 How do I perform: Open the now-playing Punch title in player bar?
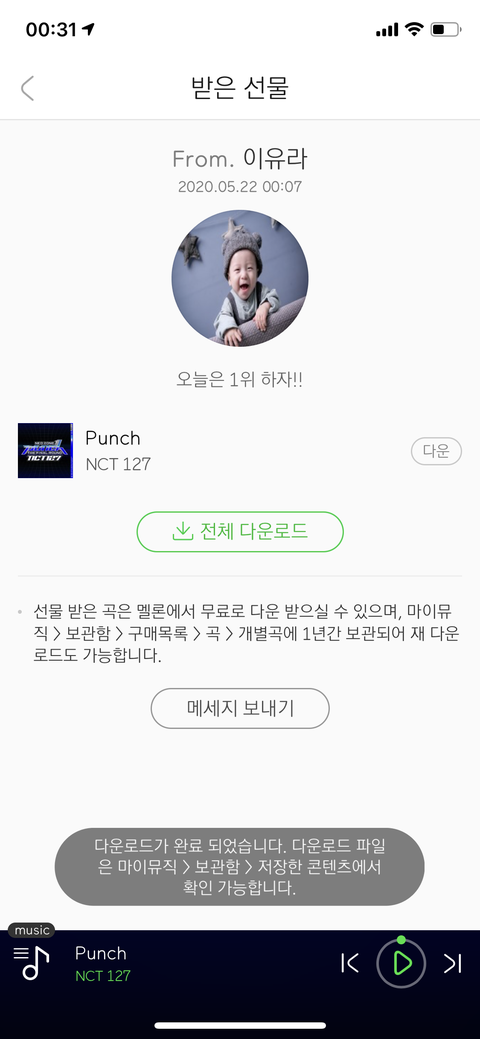coord(101,954)
